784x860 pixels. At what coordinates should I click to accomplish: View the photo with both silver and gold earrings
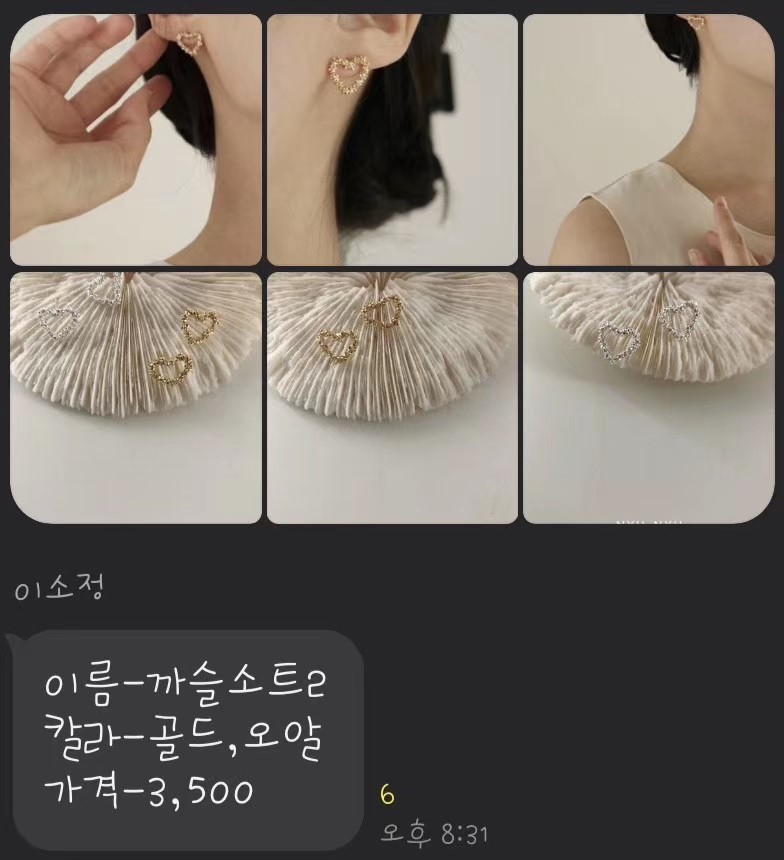pos(135,397)
